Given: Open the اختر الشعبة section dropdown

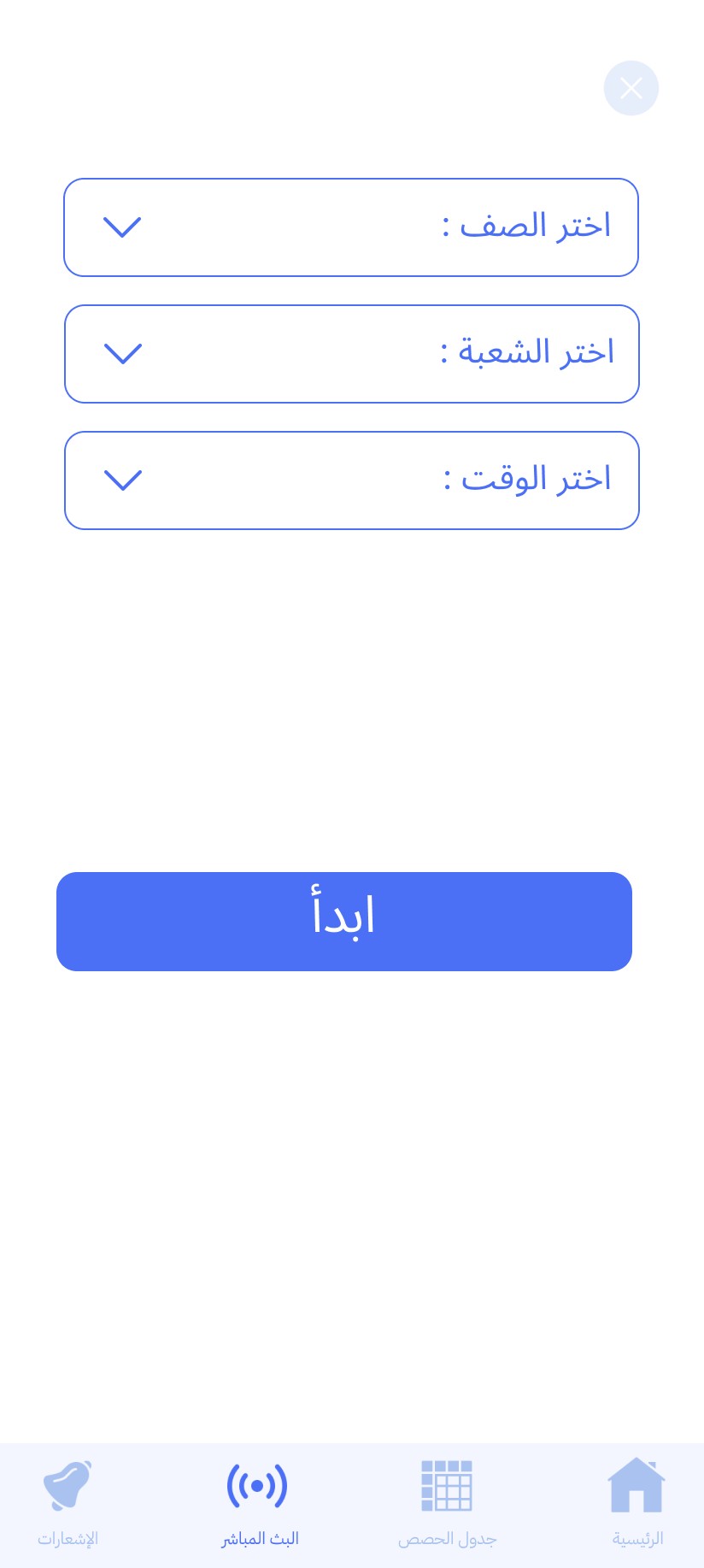Looking at the screenshot, I should [351, 353].
